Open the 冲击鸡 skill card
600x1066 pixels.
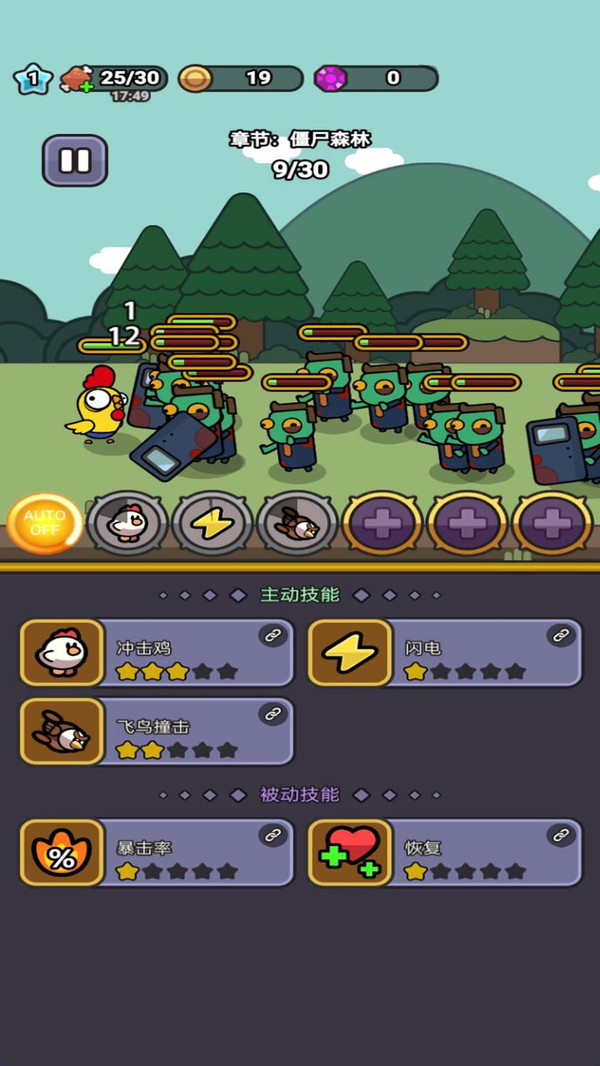pos(157,652)
